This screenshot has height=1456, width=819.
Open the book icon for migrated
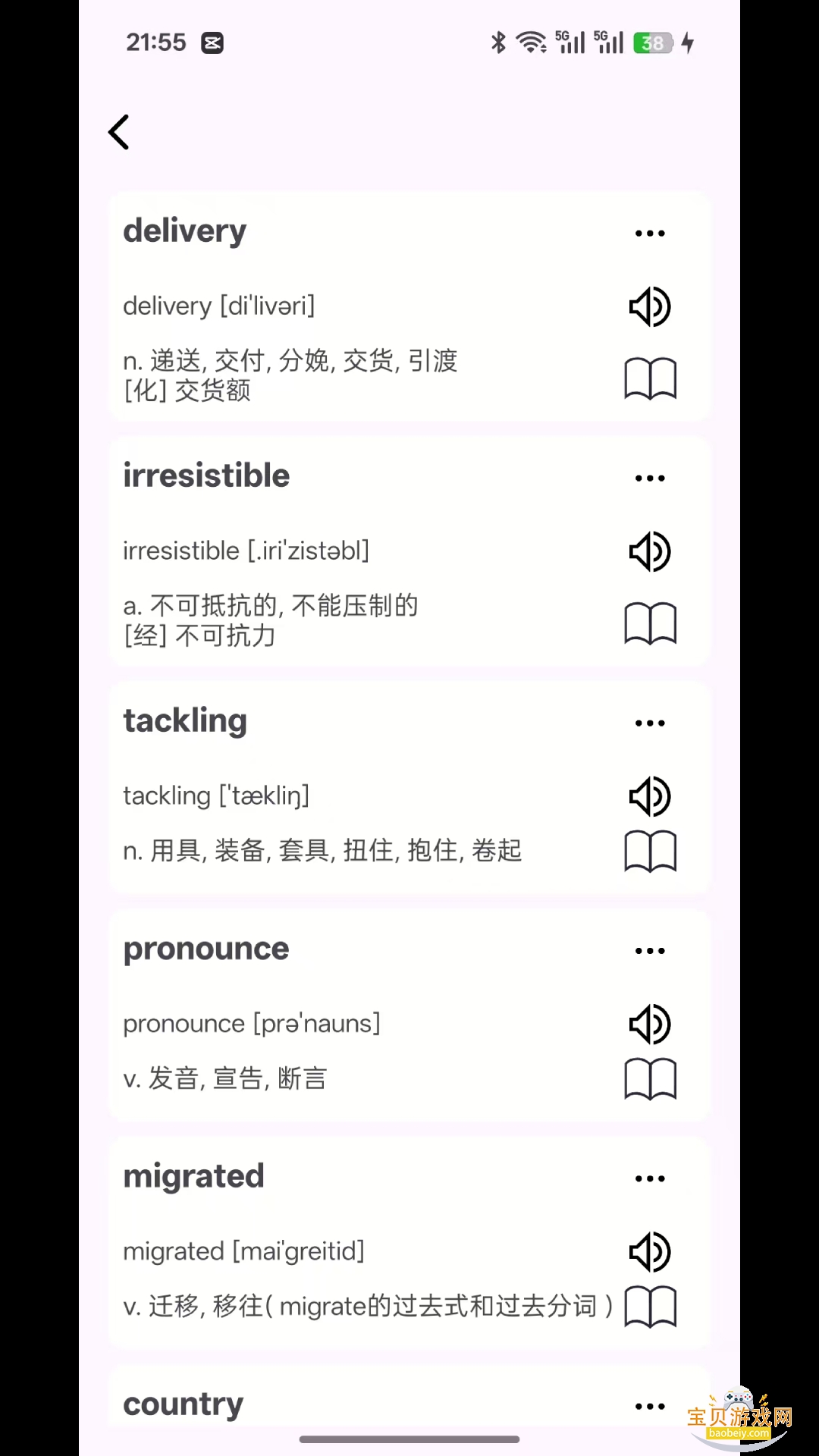650,1307
